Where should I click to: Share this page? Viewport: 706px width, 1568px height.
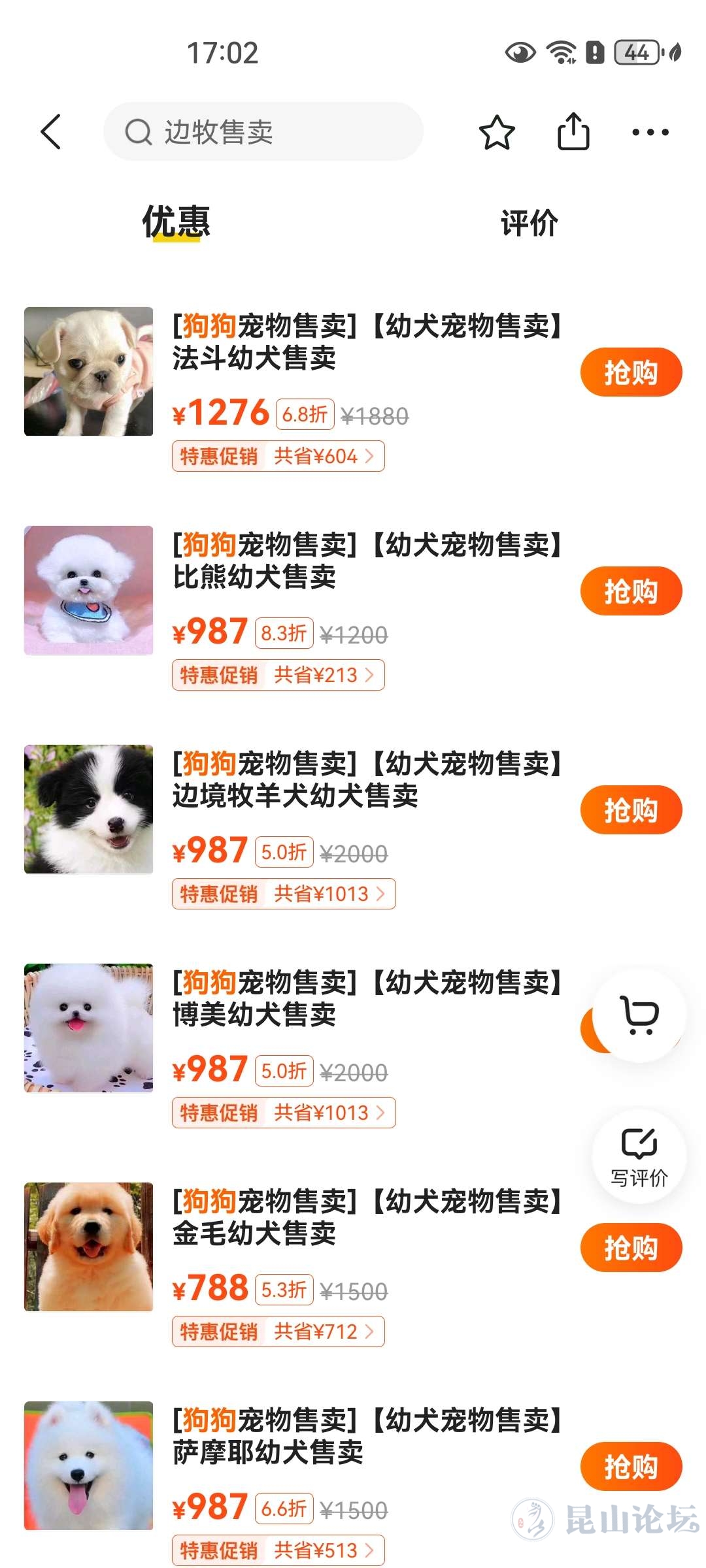tap(573, 132)
